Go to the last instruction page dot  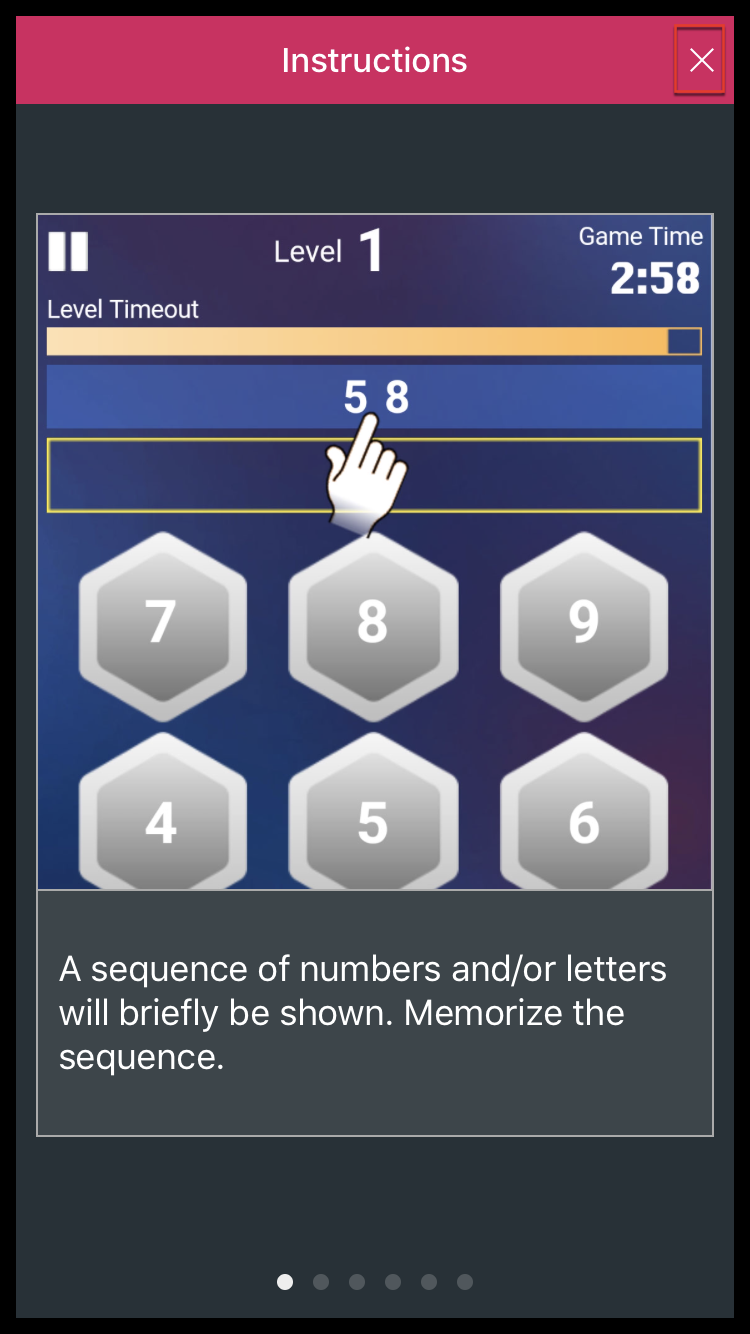pyautogui.click(x=465, y=1282)
